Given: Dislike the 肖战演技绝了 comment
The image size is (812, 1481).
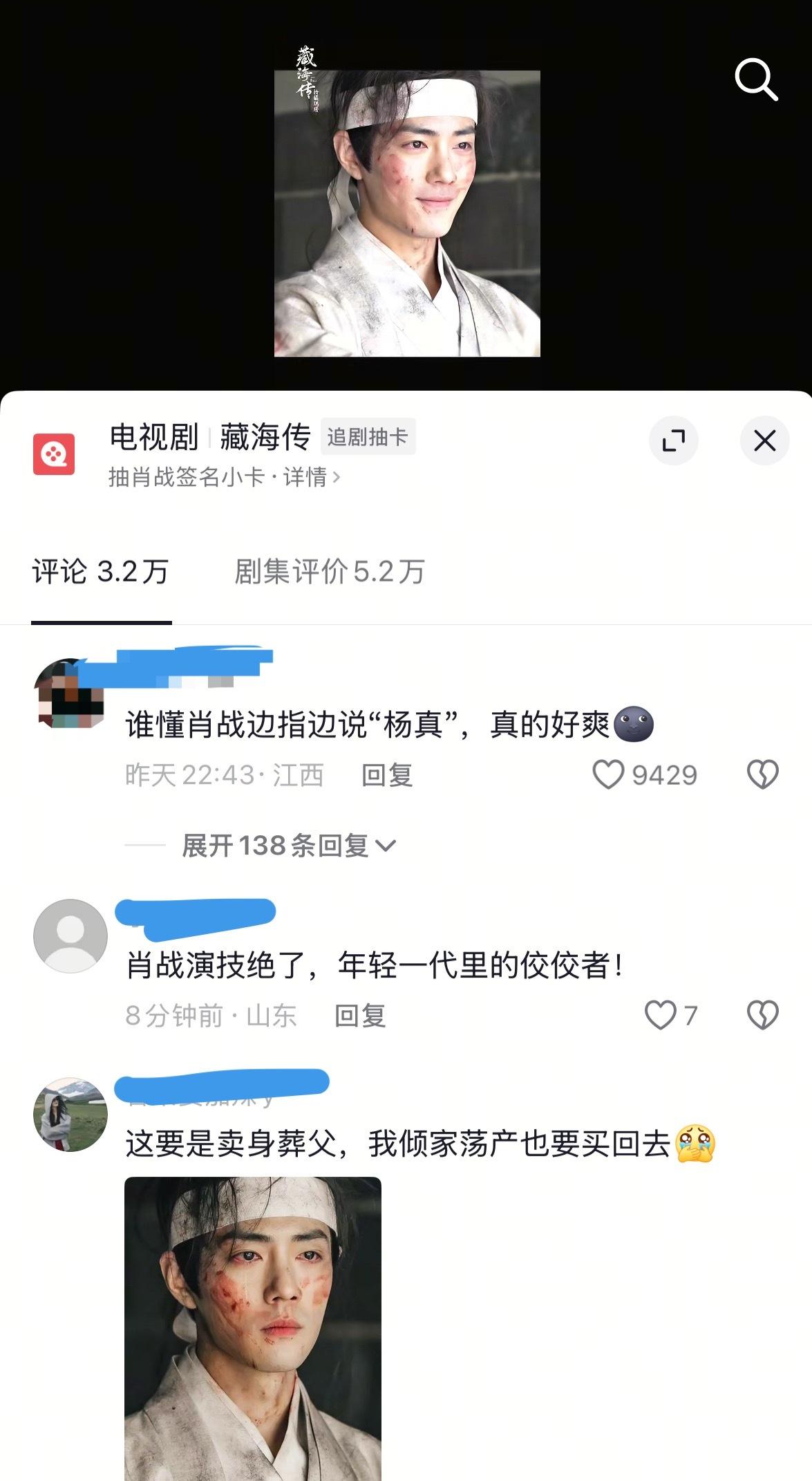Looking at the screenshot, I should 762,1015.
